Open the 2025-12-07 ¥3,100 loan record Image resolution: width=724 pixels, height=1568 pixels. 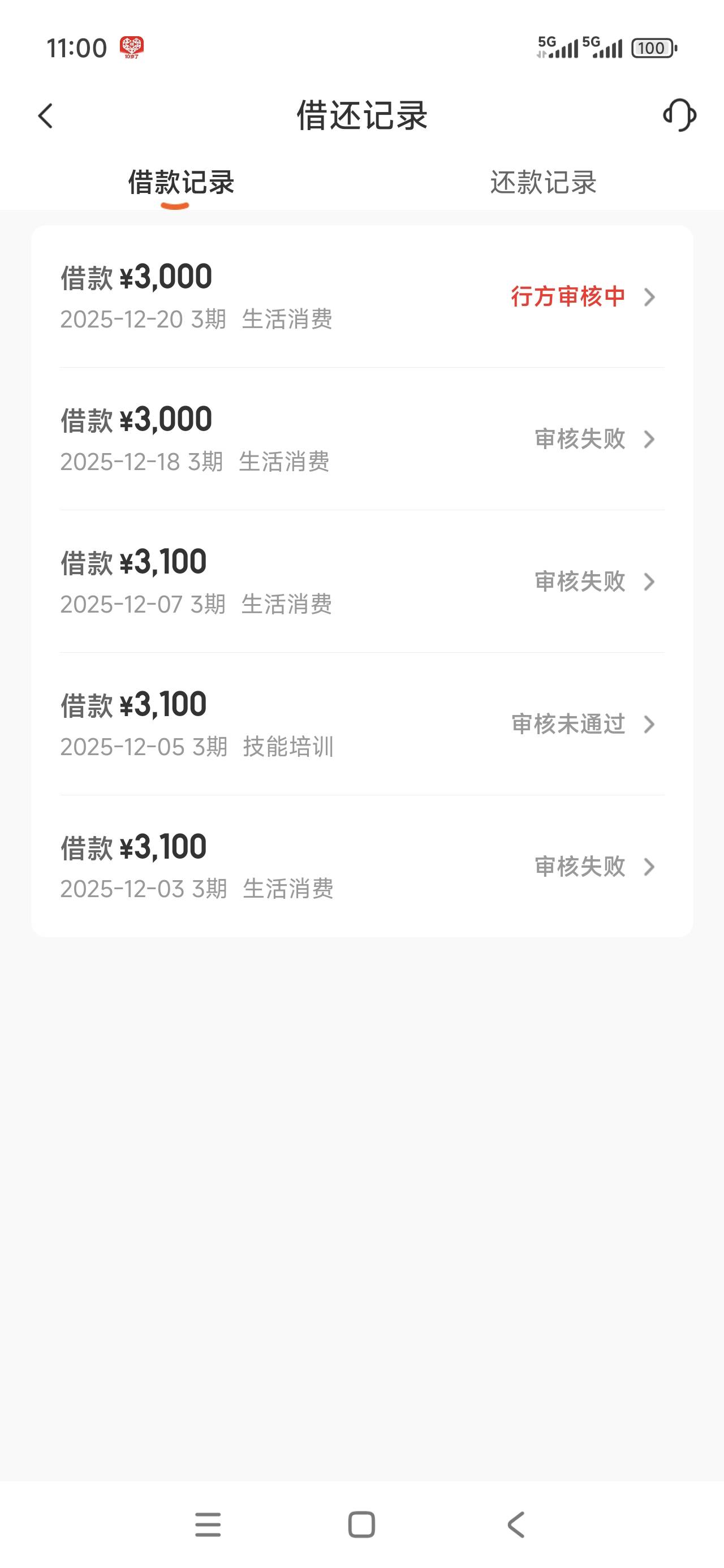[x=361, y=582]
